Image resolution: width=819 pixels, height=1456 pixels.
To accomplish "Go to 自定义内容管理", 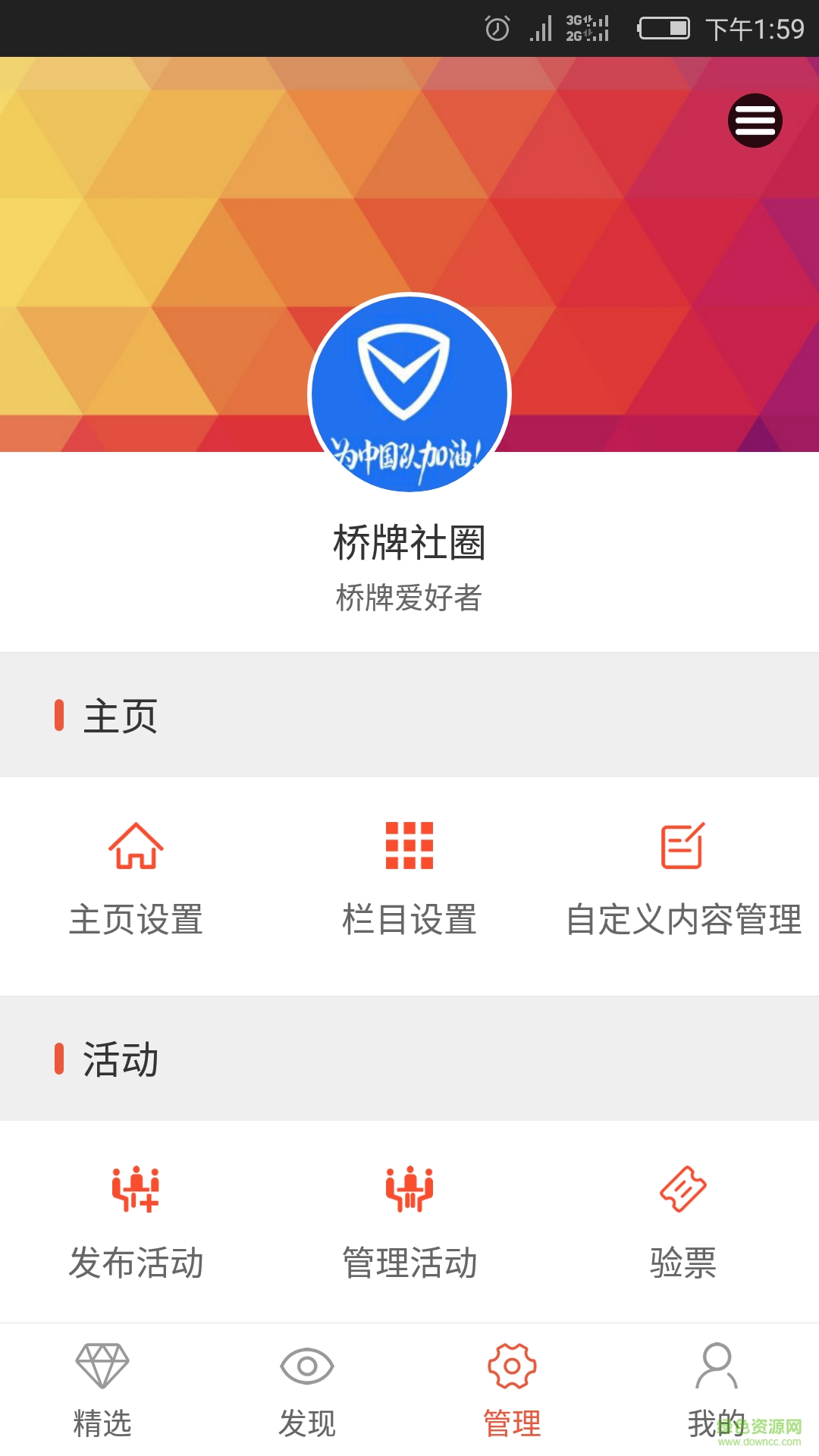I will 682,880.
